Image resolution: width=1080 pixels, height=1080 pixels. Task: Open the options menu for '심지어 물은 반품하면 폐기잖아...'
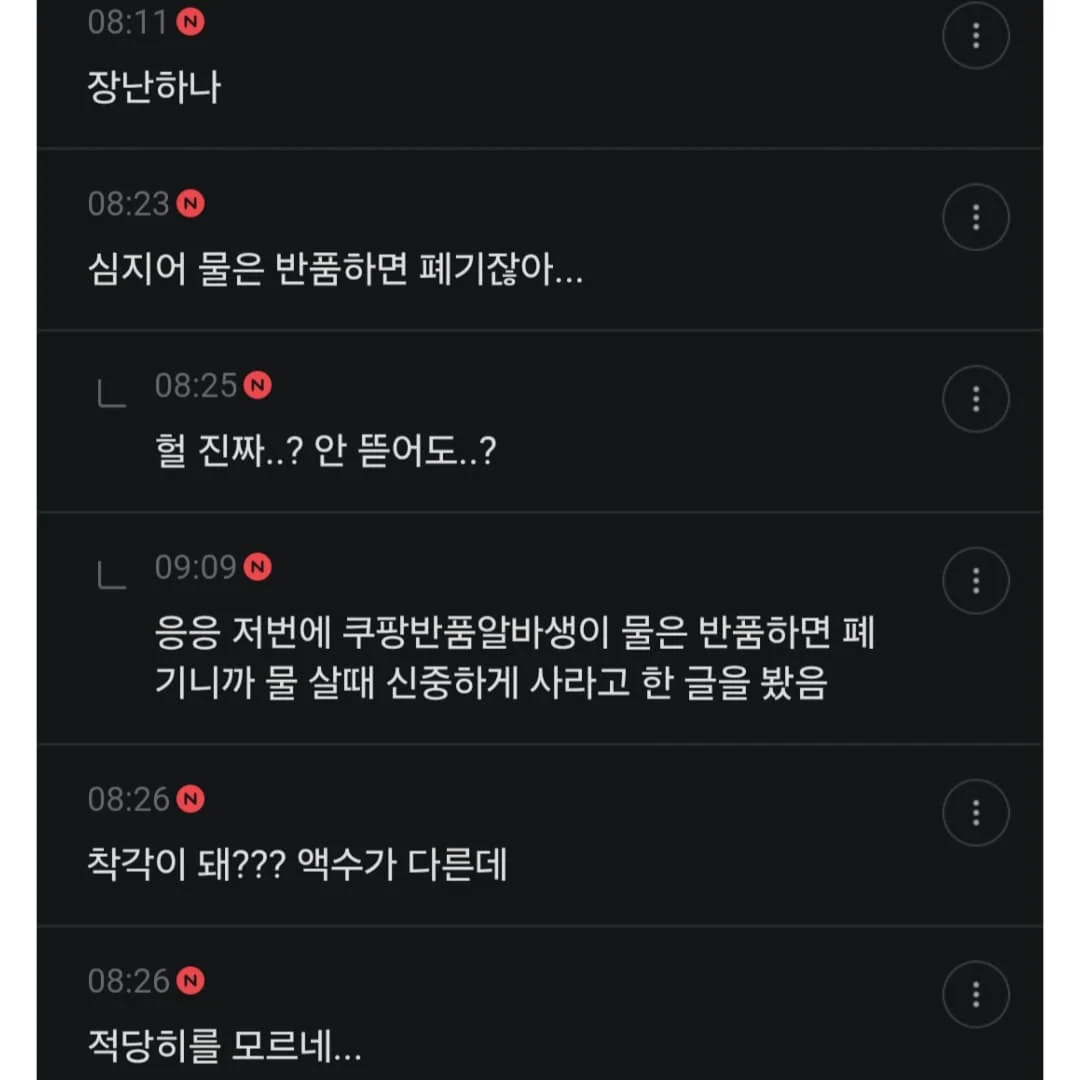point(975,217)
